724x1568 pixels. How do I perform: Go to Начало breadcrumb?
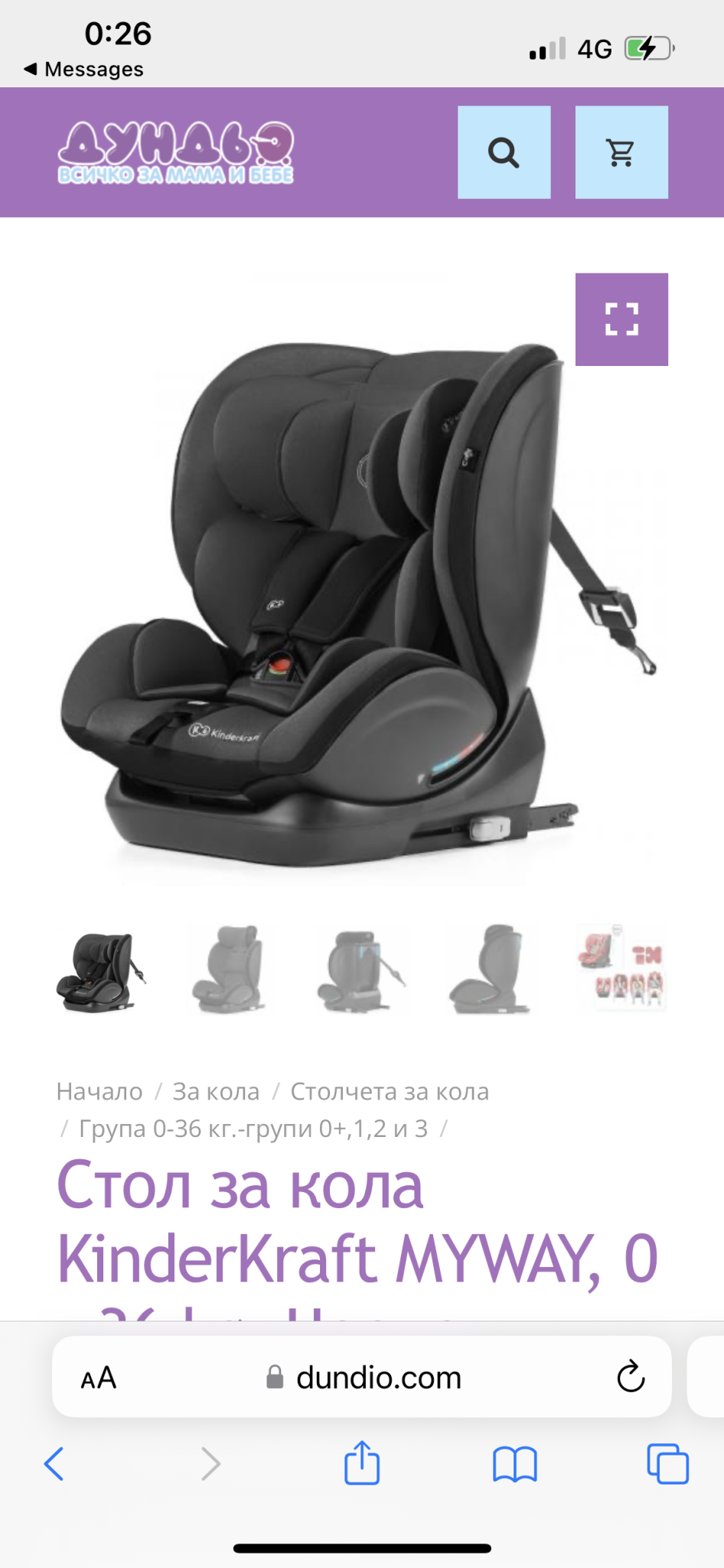coord(99,1091)
